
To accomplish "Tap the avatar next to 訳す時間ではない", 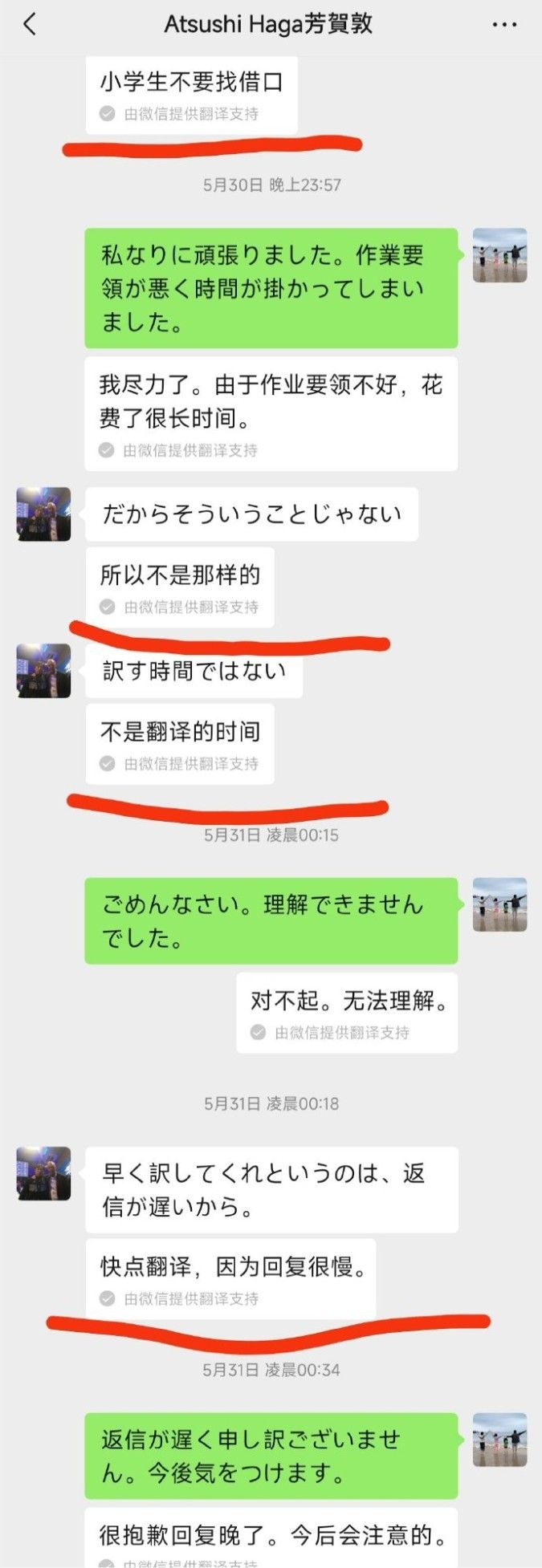I will click(x=43, y=670).
